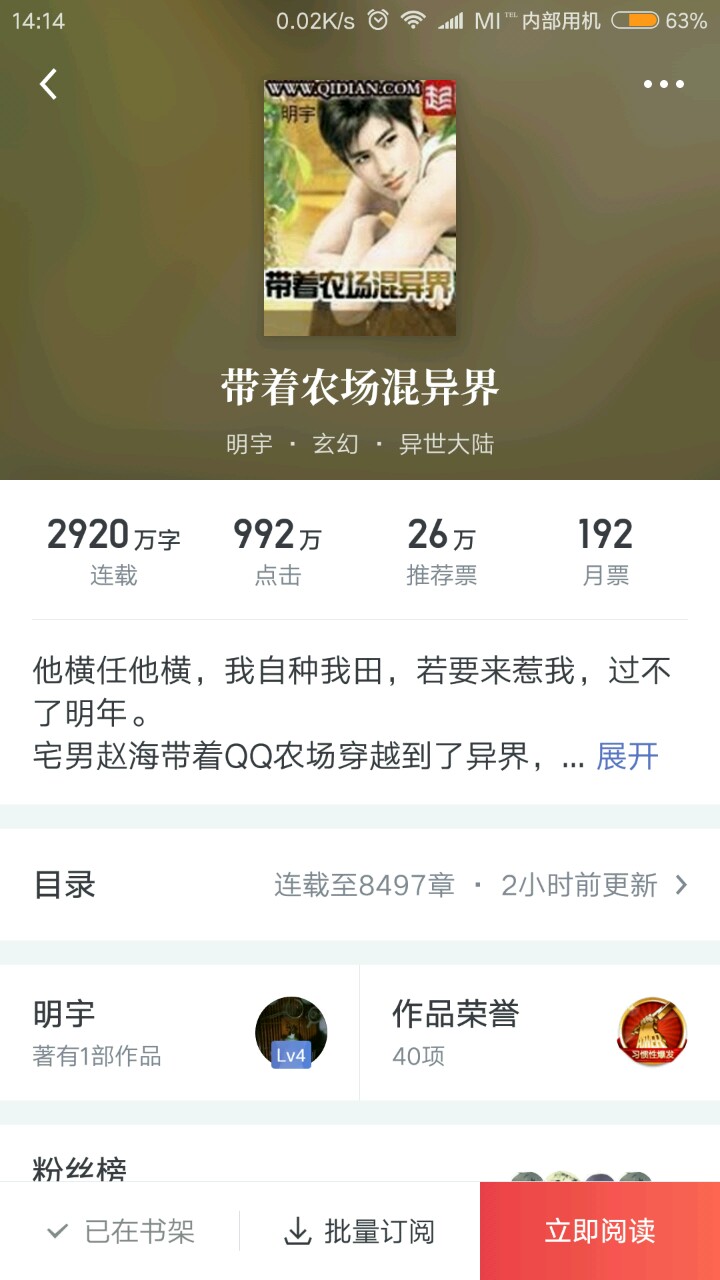This screenshot has height=1280, width=720.
Task: Expand the book synopsis with 展开
Action: (x=627, y=756)
